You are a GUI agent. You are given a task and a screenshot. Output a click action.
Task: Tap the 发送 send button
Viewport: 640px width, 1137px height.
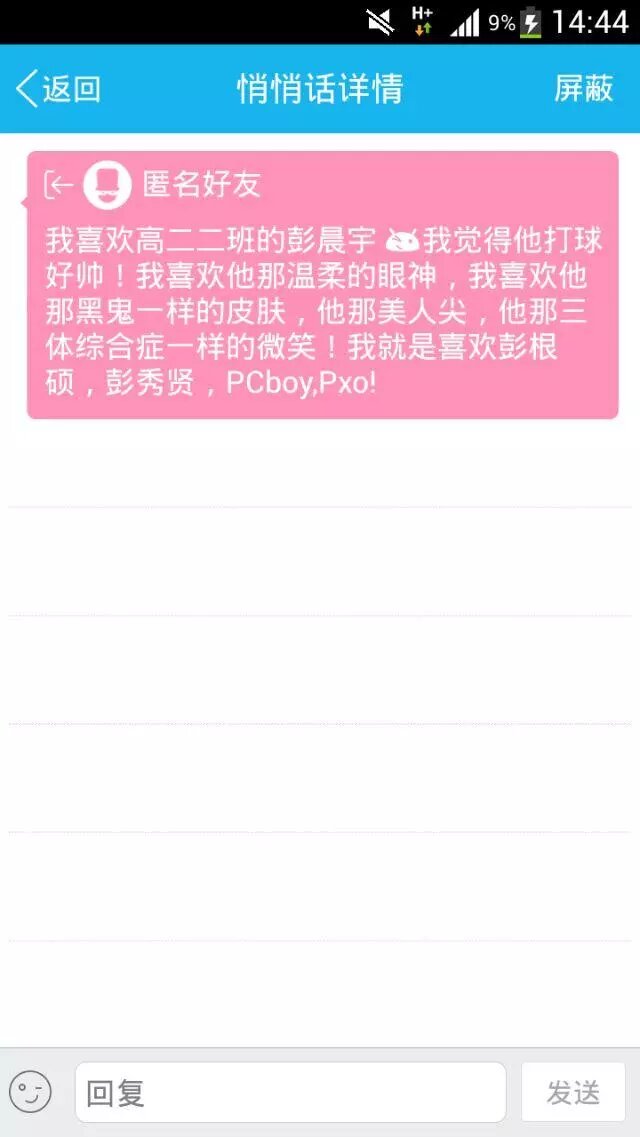point(573,1093)
